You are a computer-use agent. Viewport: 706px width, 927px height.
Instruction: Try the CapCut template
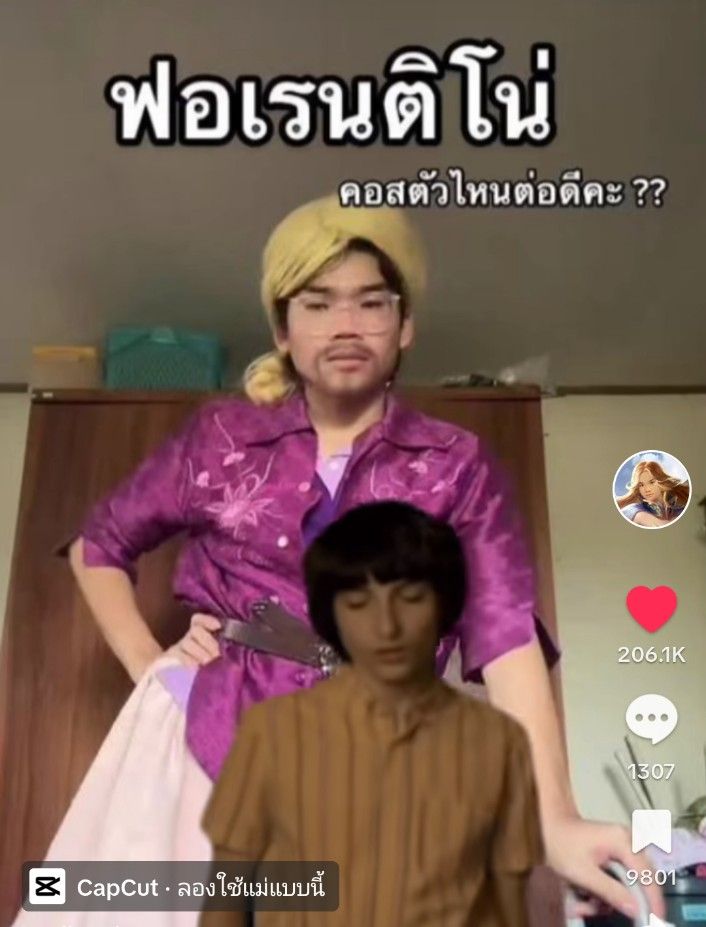[x=181, y=886]
